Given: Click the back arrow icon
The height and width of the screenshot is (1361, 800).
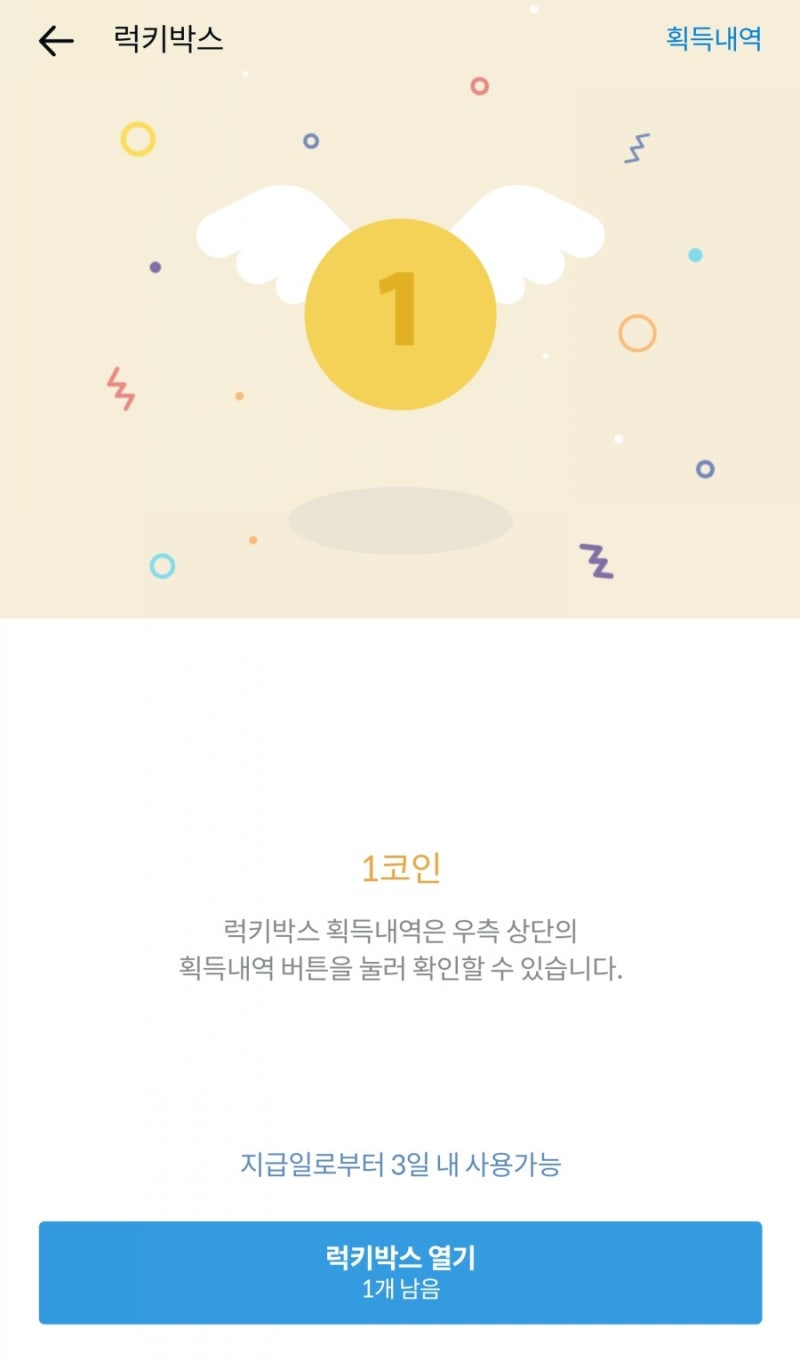Looking at the screenshot, I should pos(57,40).
